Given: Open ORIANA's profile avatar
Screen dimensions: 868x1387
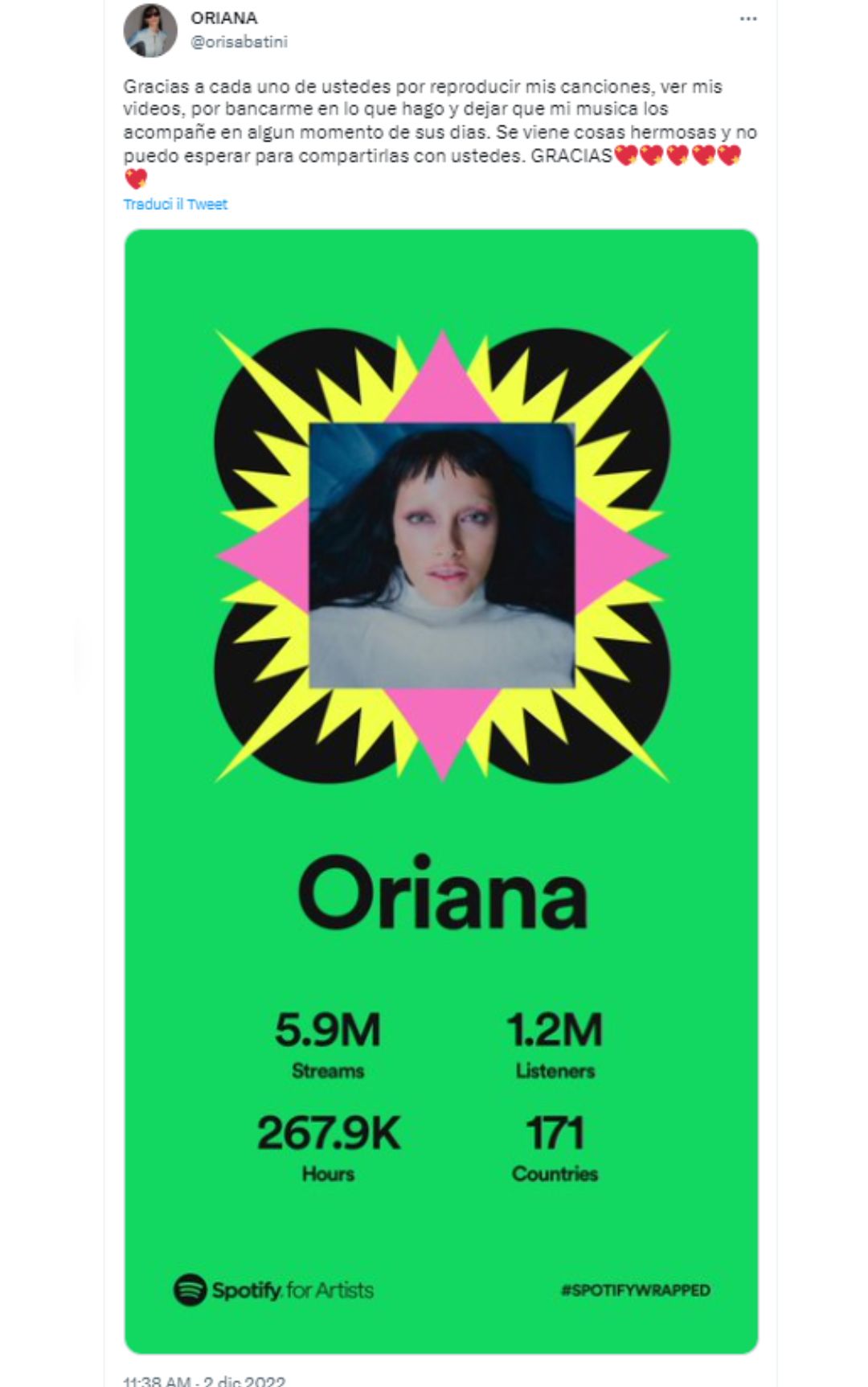Looking at the screenshot, I should click(x=150, y=31).
